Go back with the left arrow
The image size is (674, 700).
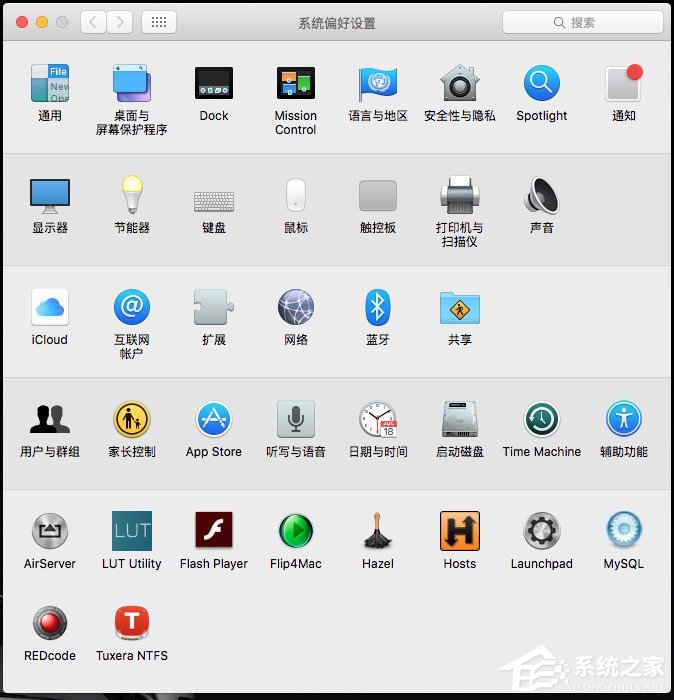pyautogui.click(x=93, y=22)
